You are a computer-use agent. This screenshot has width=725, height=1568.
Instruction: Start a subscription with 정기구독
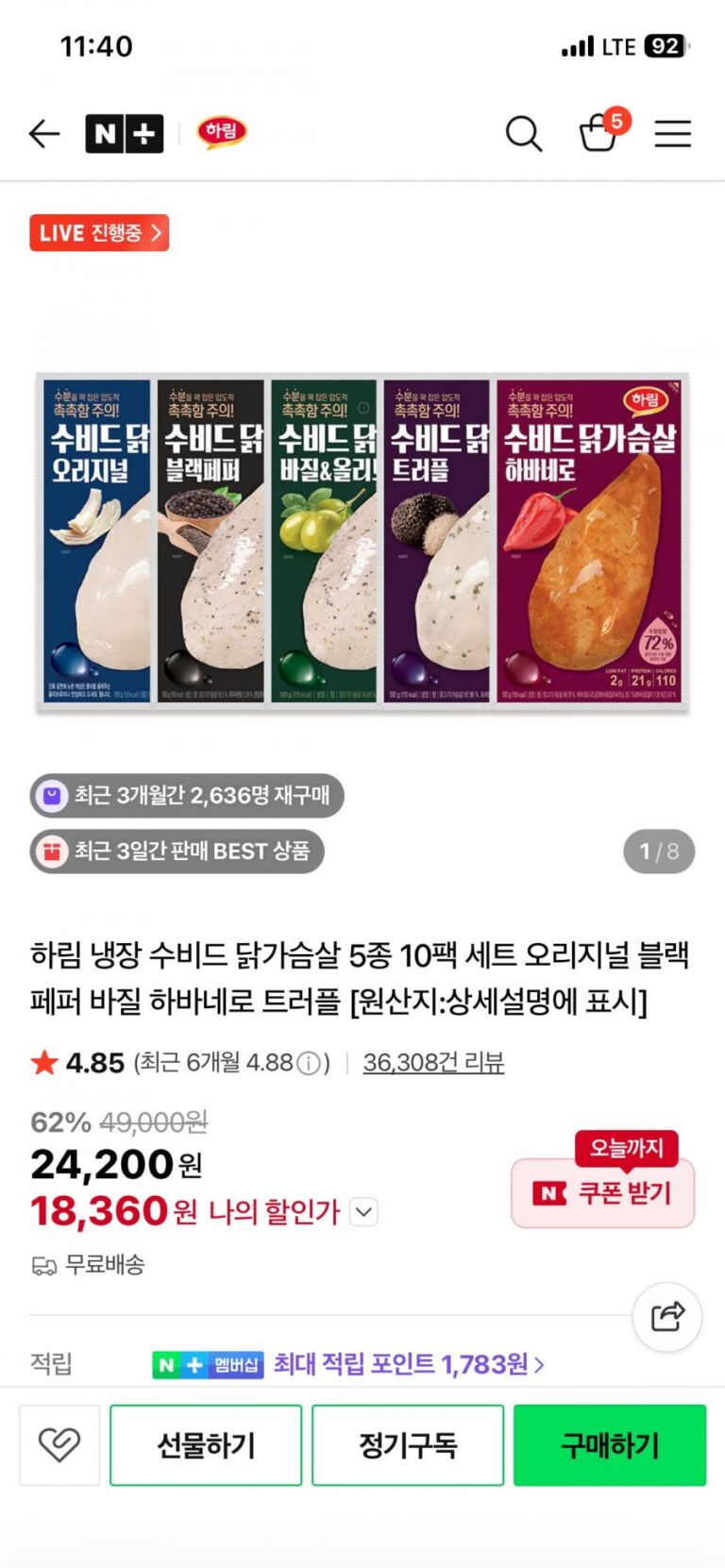tap(408, 1444)
